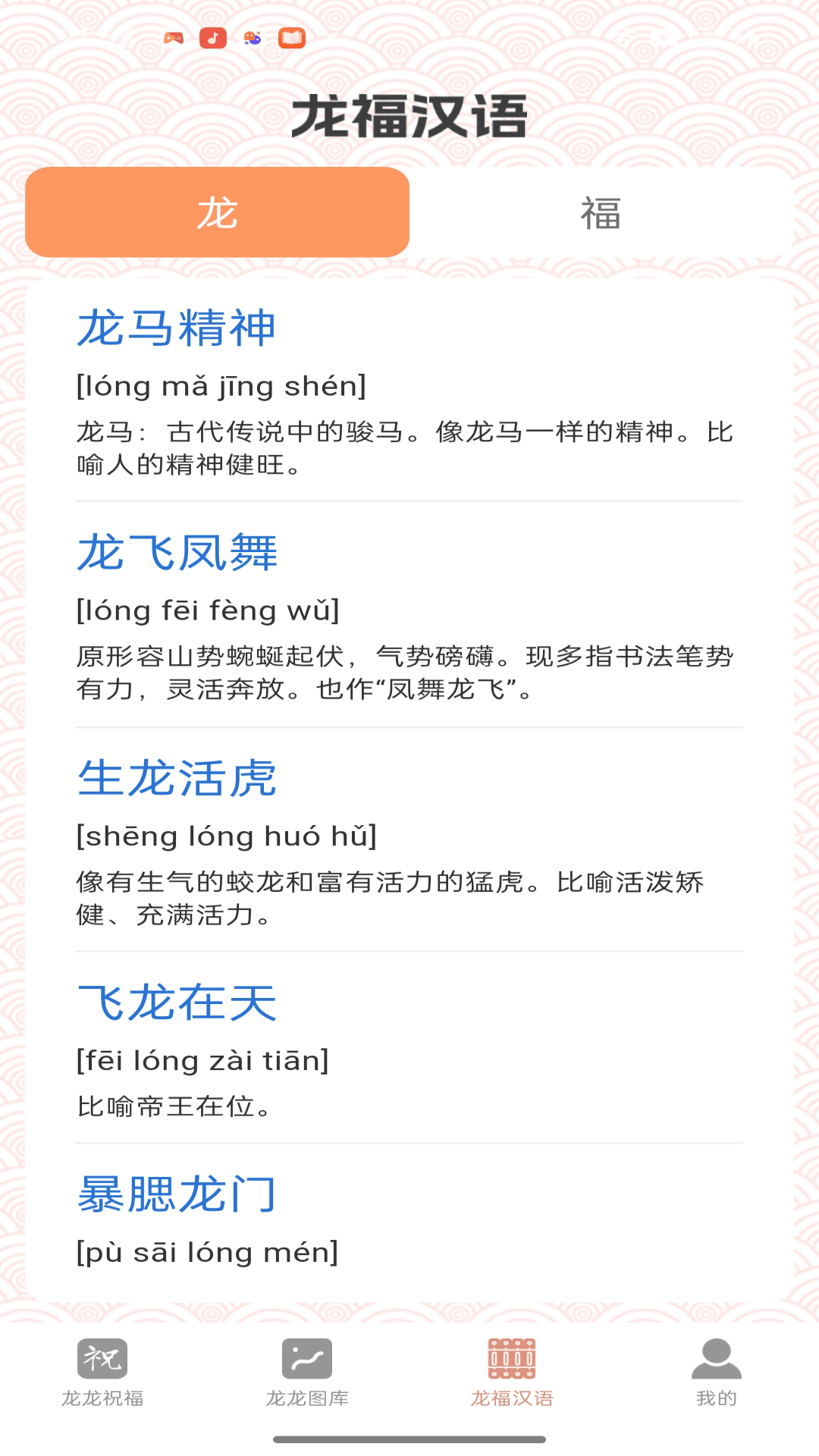
Task: Tap the definition text under 飞龙在天
Action: pyautogui.click(x=173, y=1106)
